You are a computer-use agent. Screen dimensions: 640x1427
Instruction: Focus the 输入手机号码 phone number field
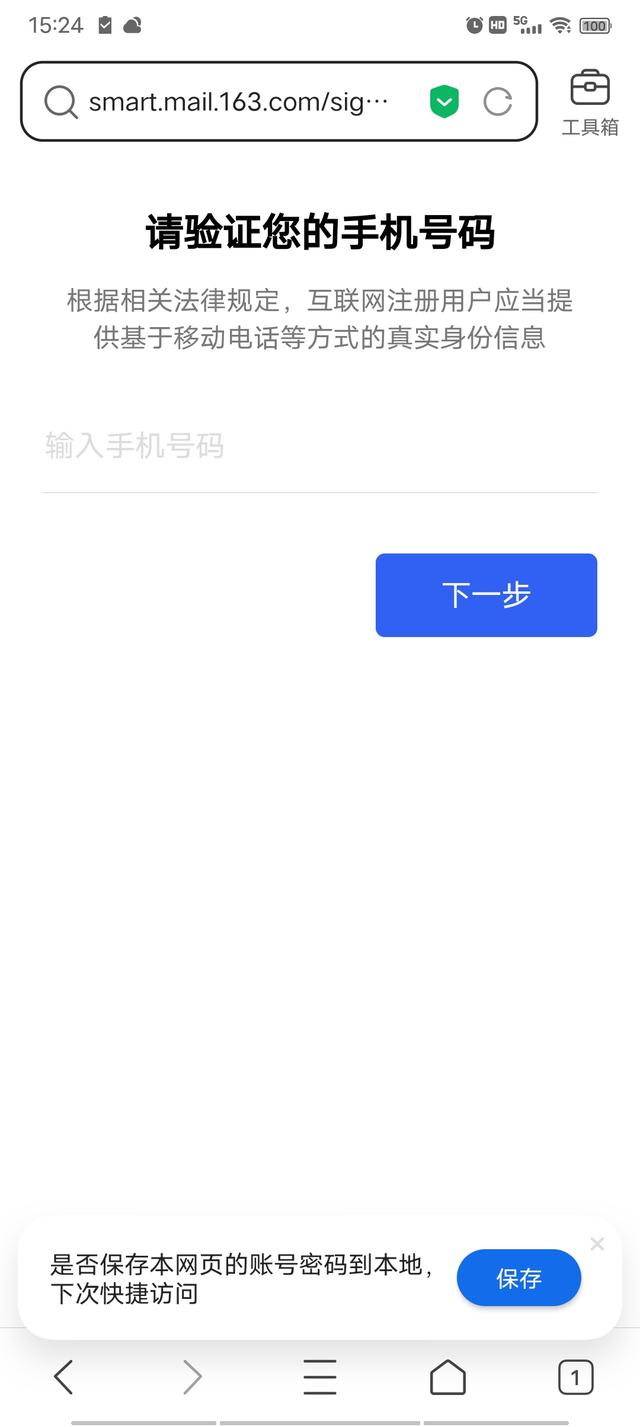tap(318, 446)
